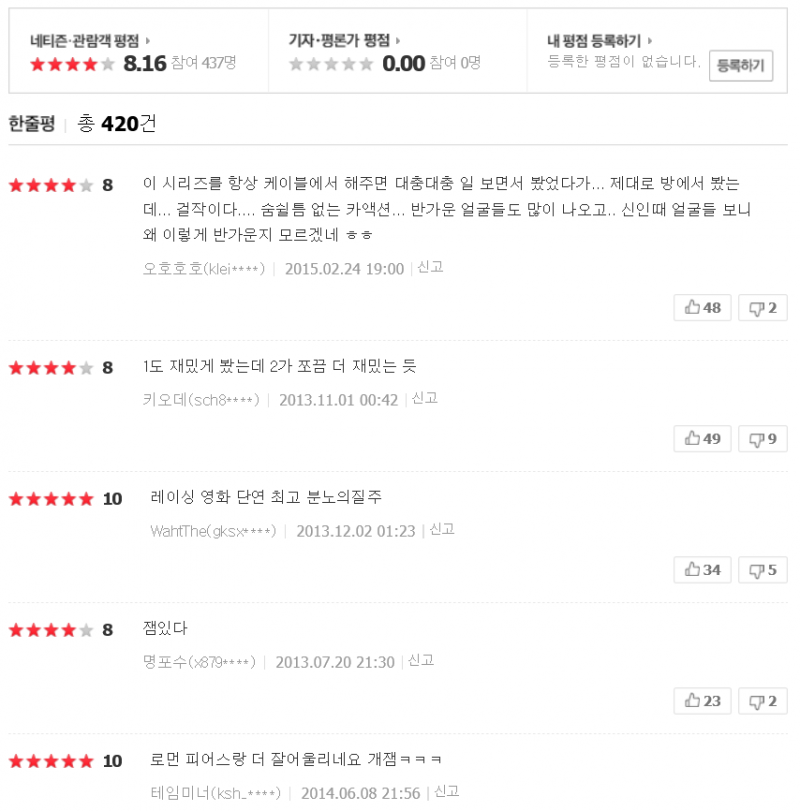Open the 내 평점 등록하기 link
Screen dimensions: 800x811
pos(599,41)
